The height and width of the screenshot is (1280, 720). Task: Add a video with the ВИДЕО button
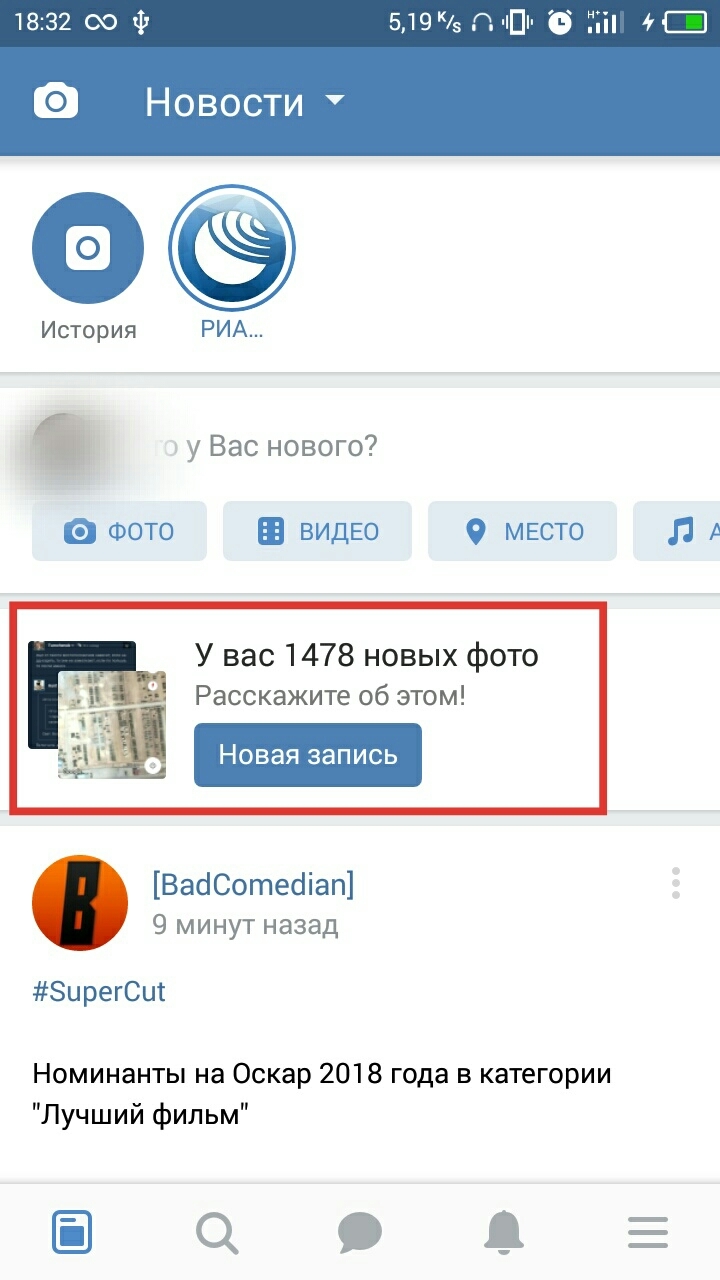point(317,531)
